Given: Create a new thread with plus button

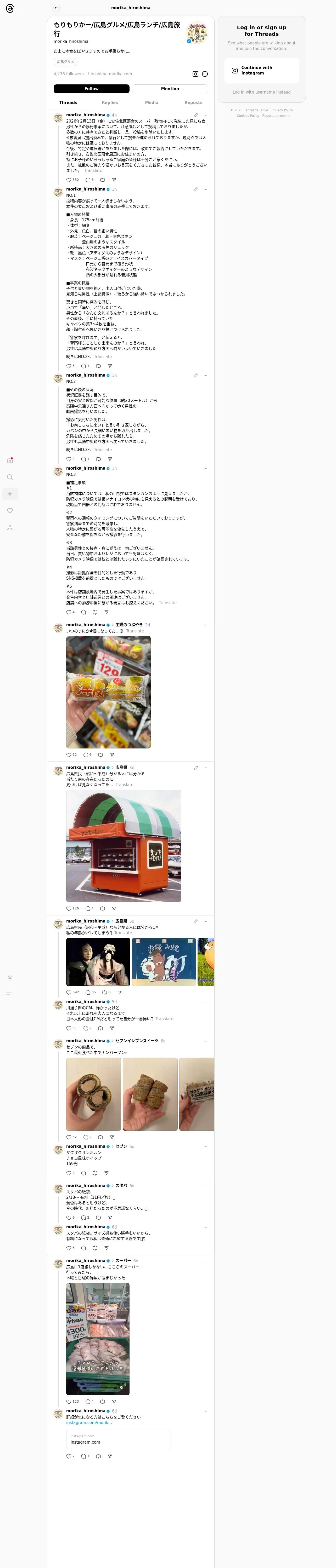Looking at the screenshot, I should (x=10, y=494).
